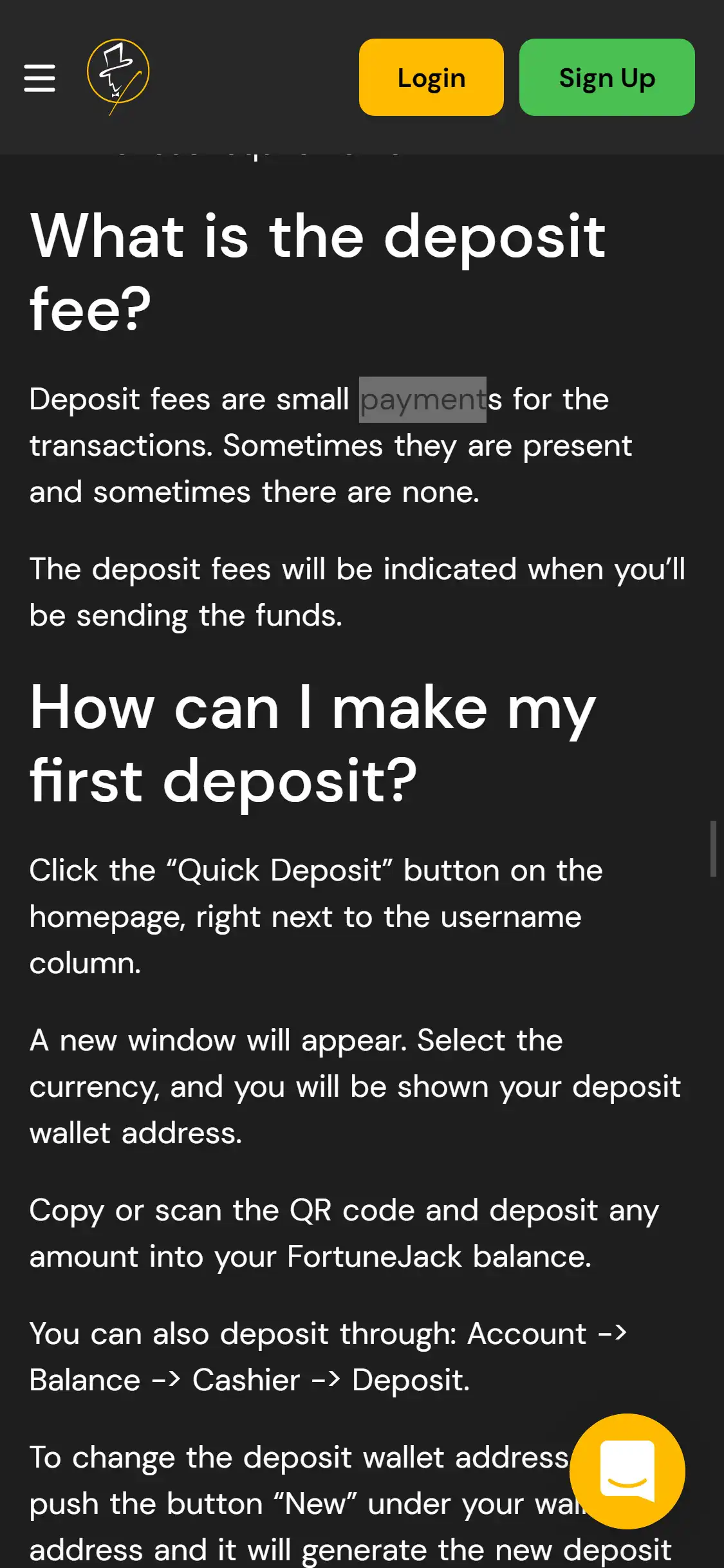Tap the green Sign Up button
The height and width of the screenshot is (1568, 724).
pyautogui.click(x=607, y=78)
